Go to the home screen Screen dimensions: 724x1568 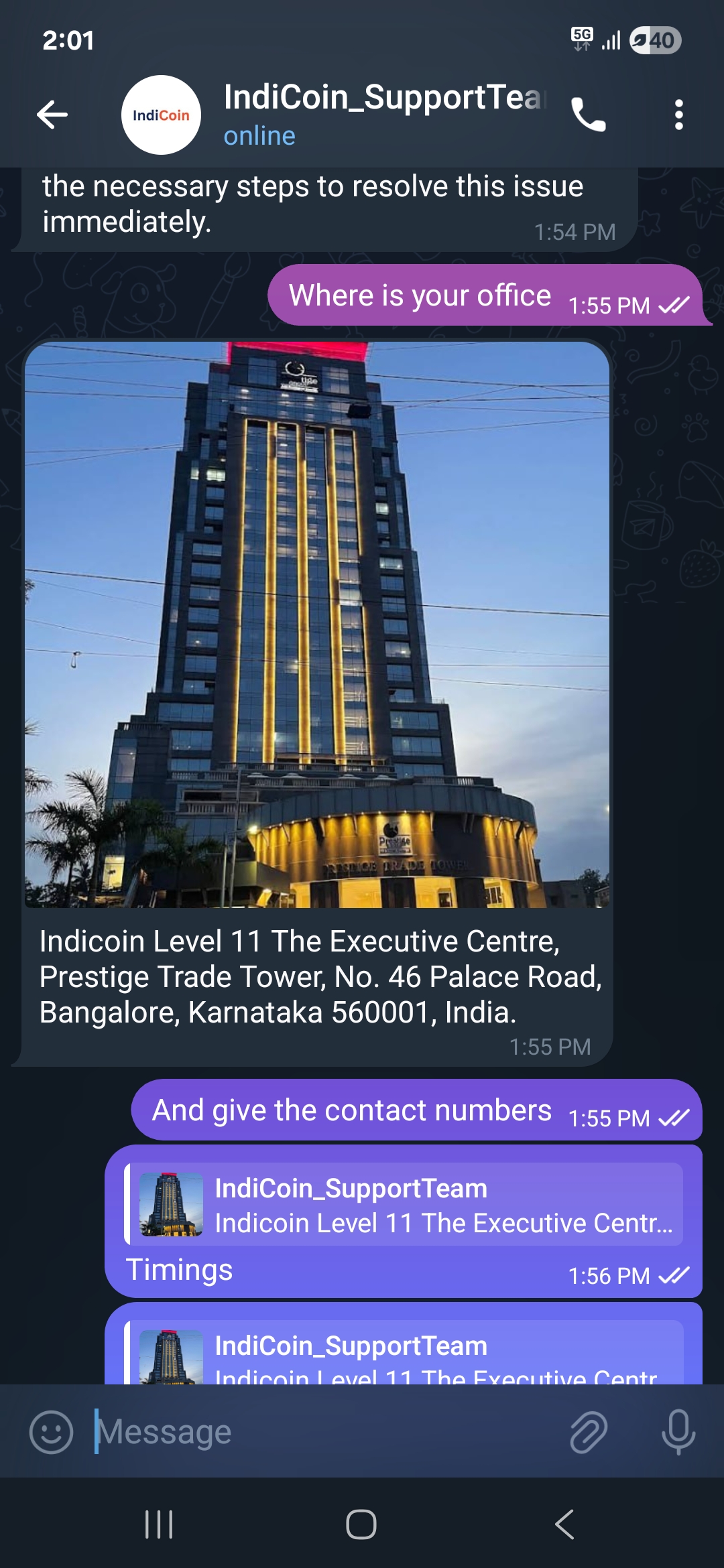click(361, 1524)
